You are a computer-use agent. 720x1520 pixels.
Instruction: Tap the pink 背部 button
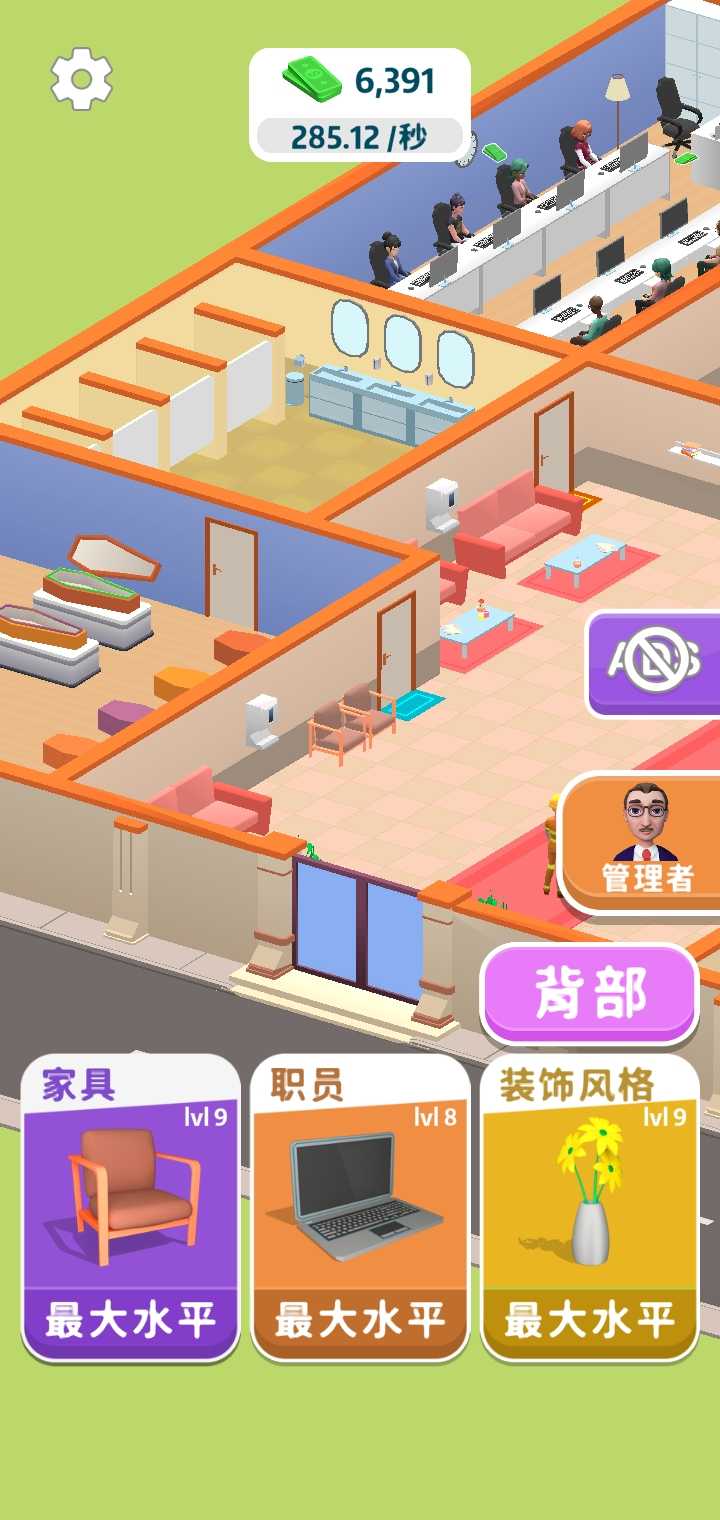(589, 993)
